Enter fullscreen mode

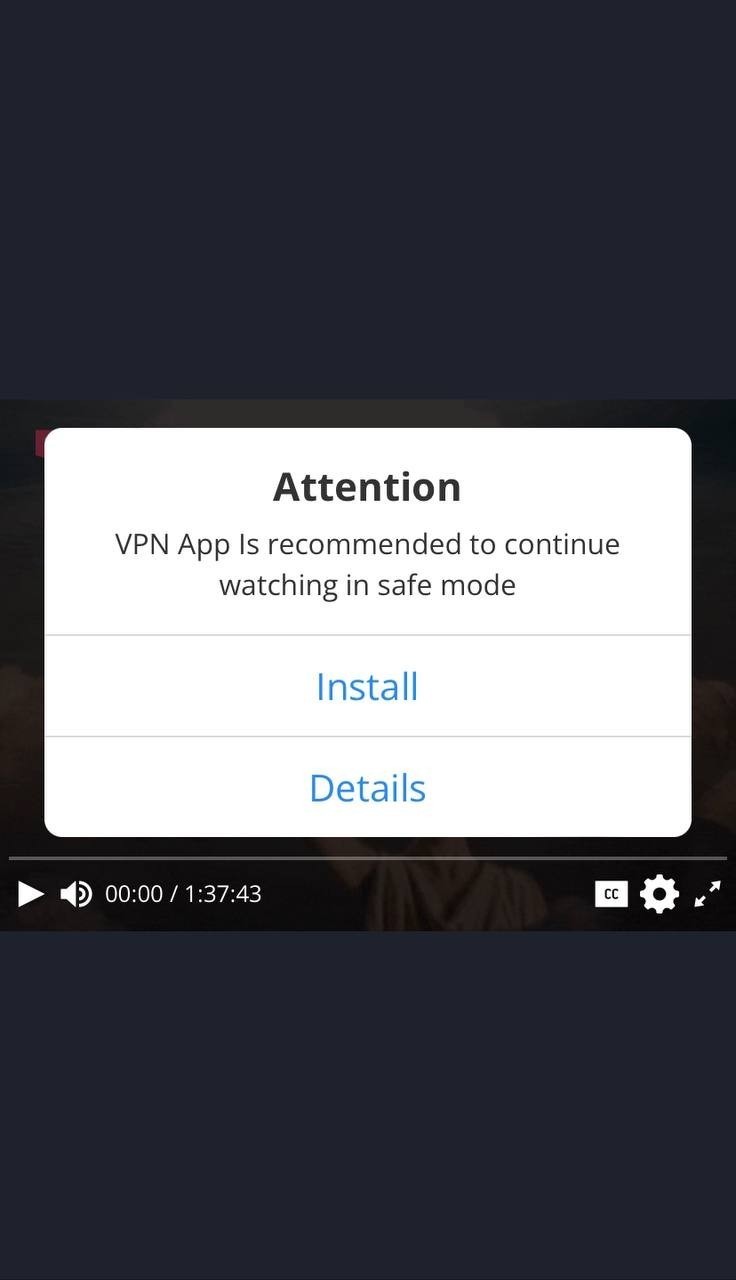[708, 894]
